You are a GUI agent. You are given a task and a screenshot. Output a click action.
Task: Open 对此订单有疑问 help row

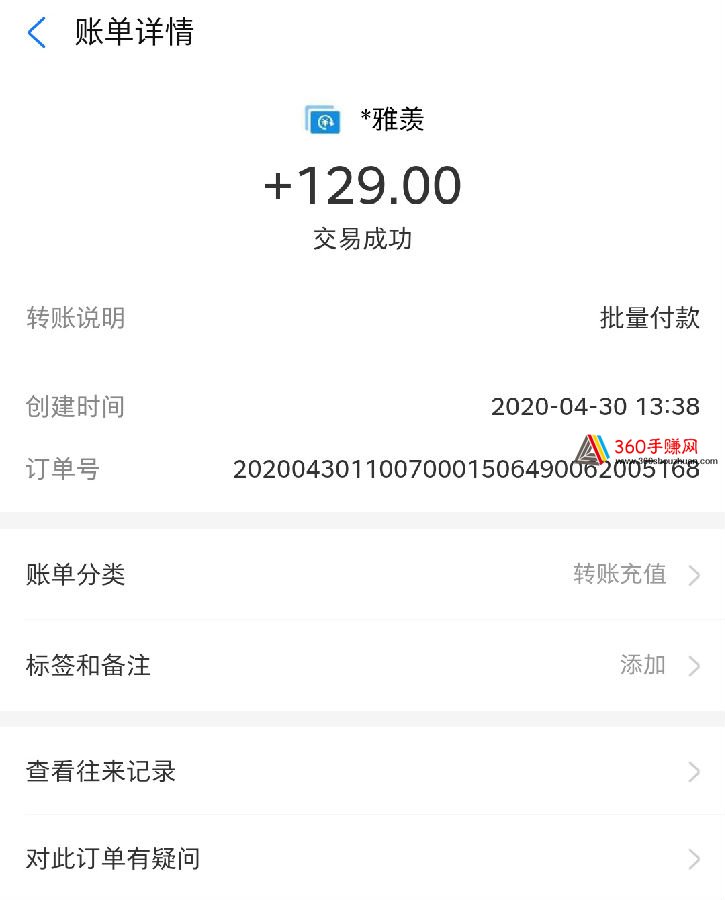pyautogui.click(x=362, y=858)
